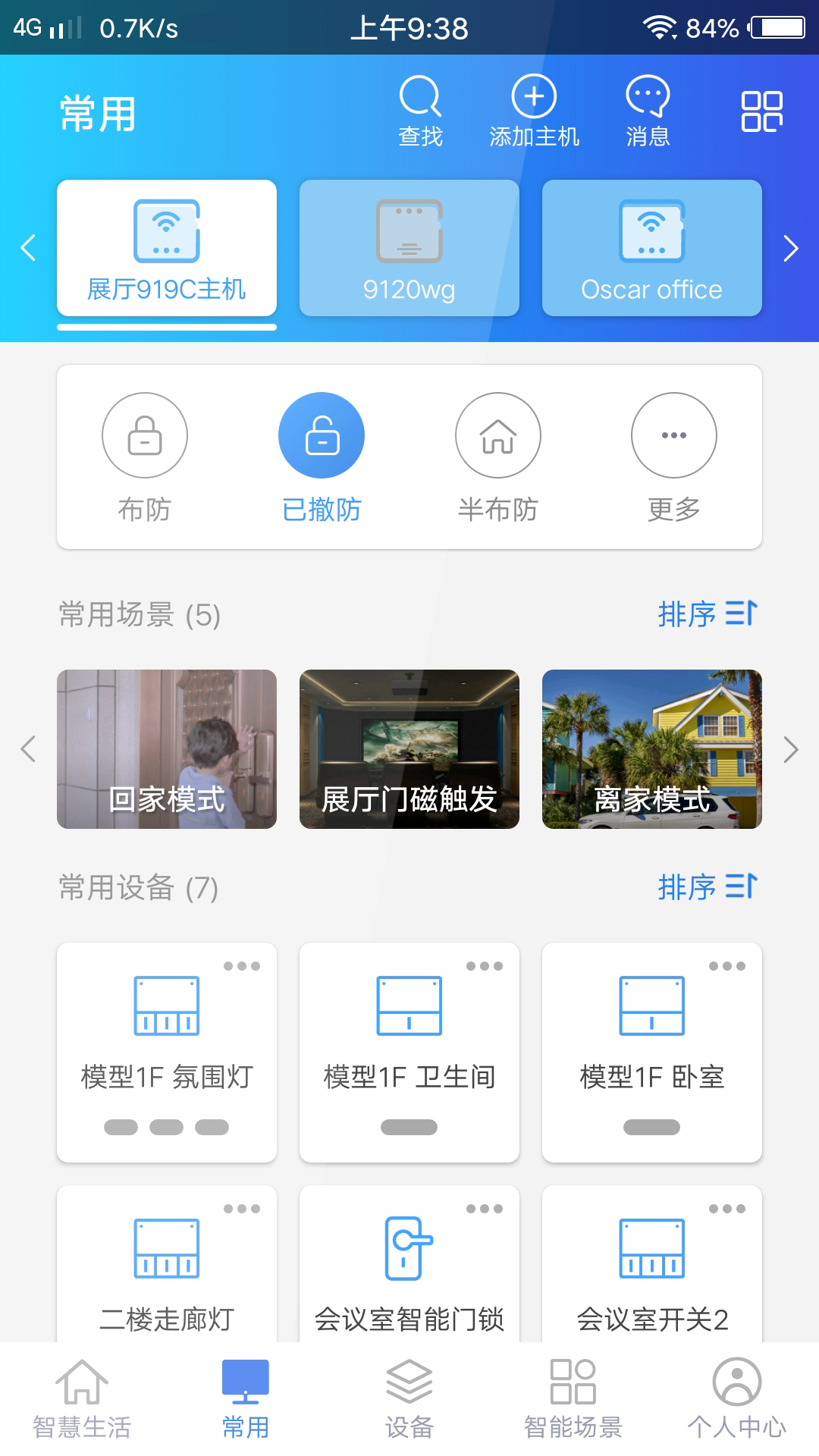Select the Oscar office host card

click(651, 248)
